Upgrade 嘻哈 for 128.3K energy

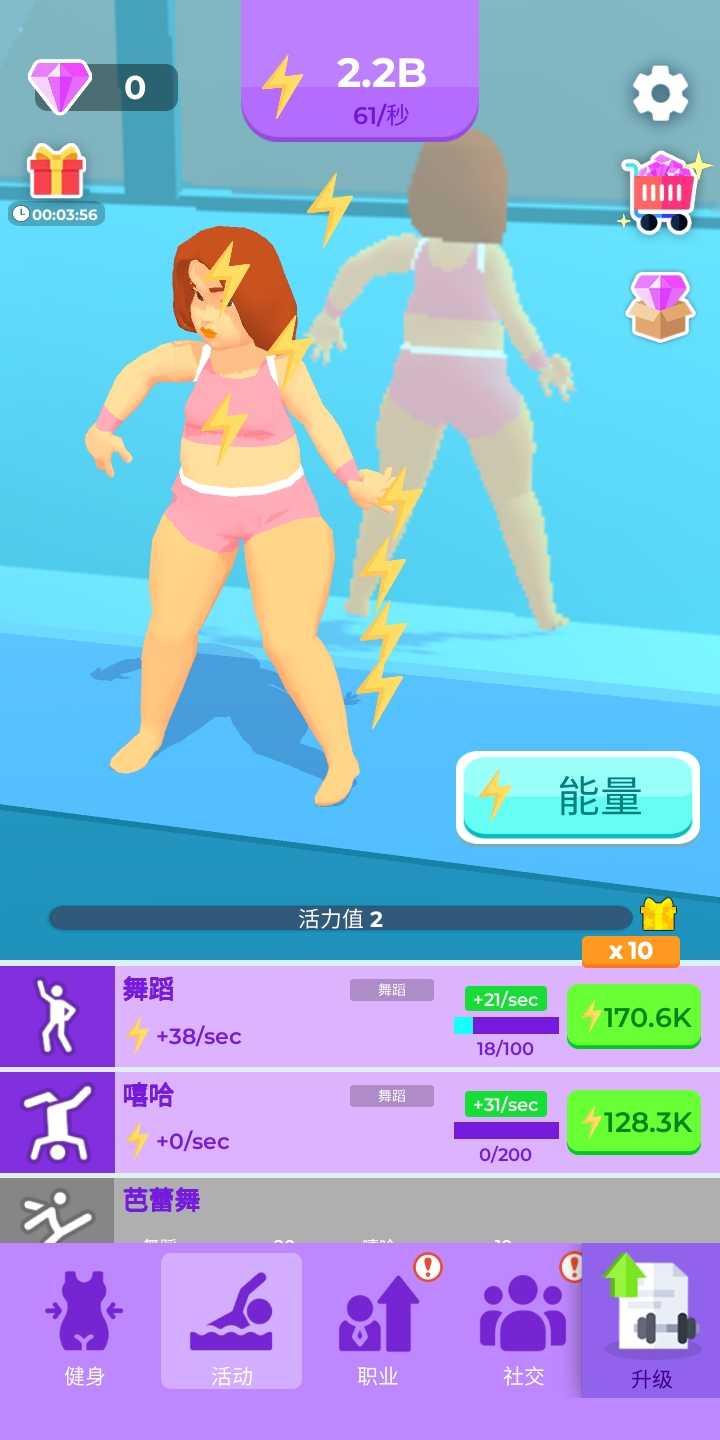coord(634,1123)
